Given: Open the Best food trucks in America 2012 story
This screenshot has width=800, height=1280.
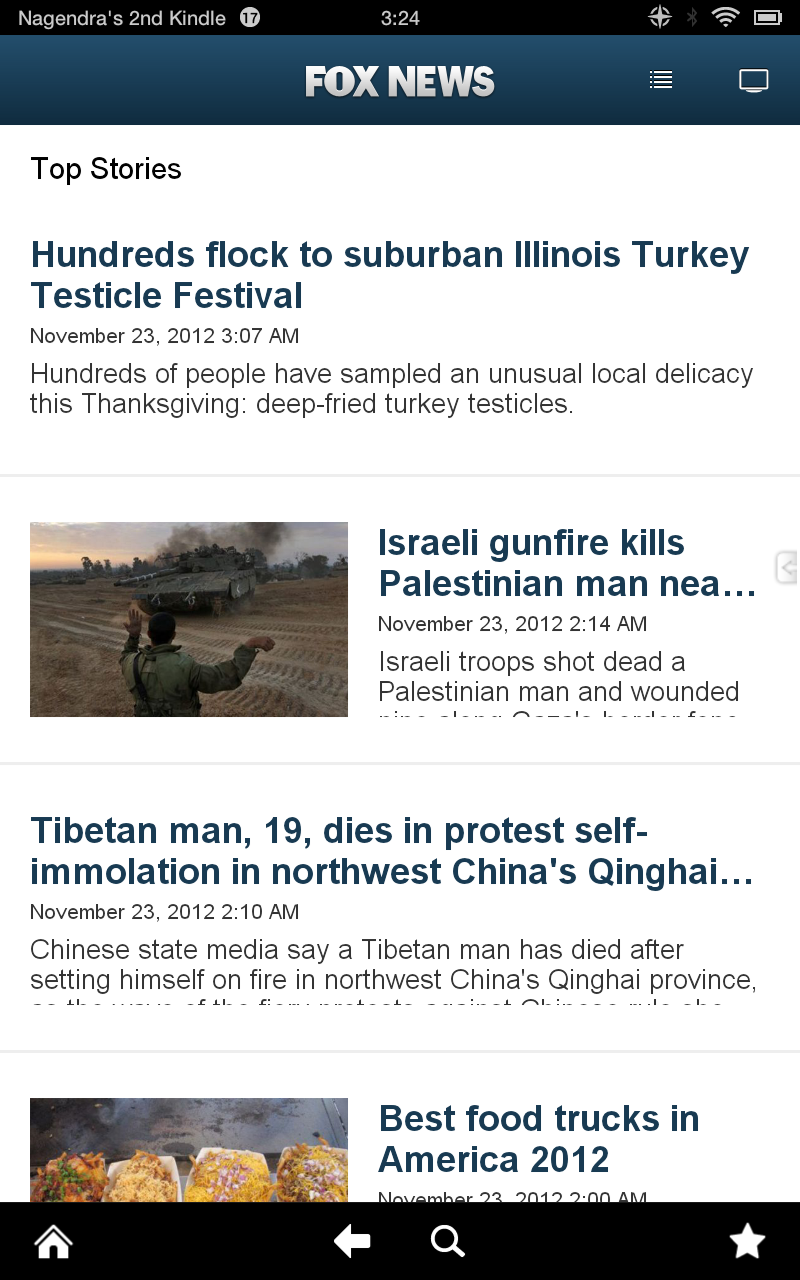Looking at the screenshot, I should 538,1138.
